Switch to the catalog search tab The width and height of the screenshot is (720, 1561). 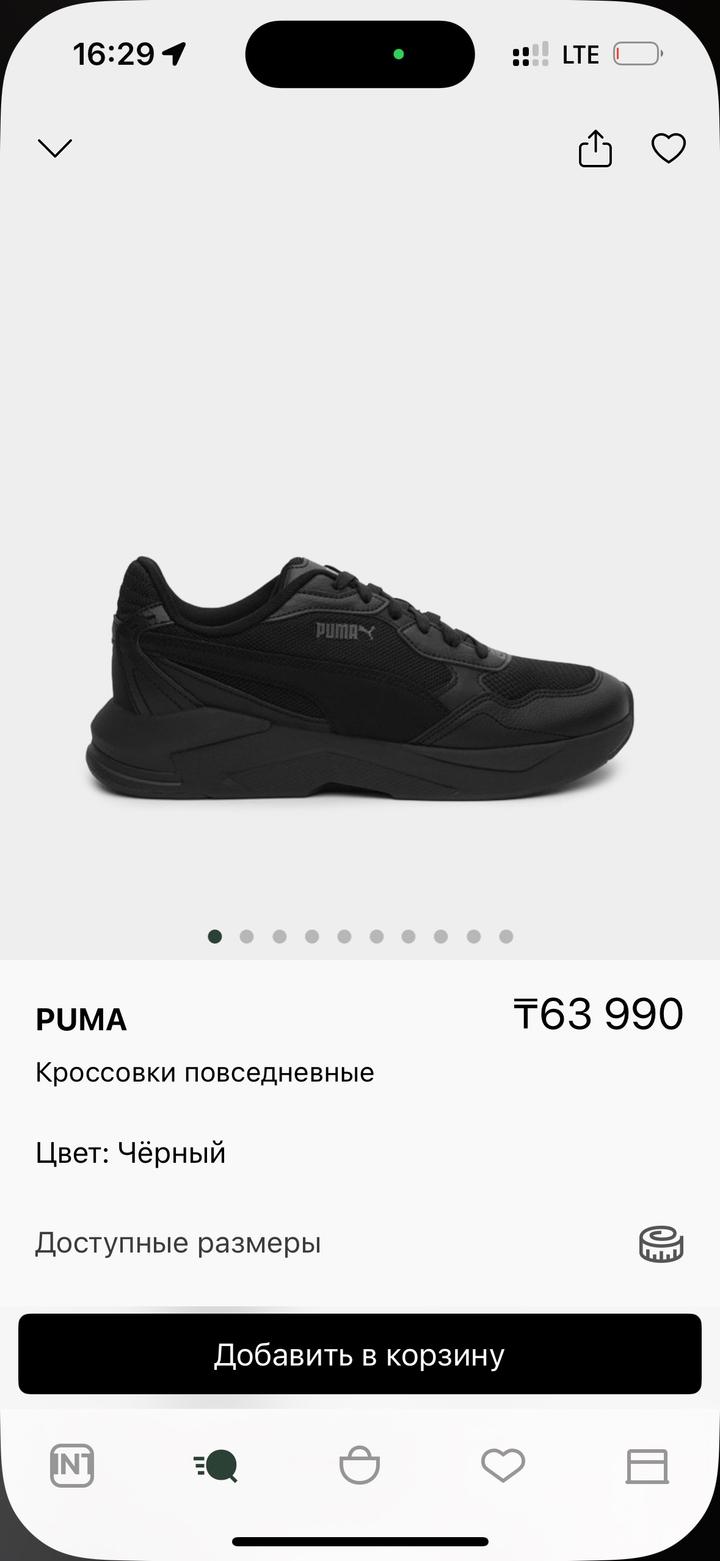216,1466
